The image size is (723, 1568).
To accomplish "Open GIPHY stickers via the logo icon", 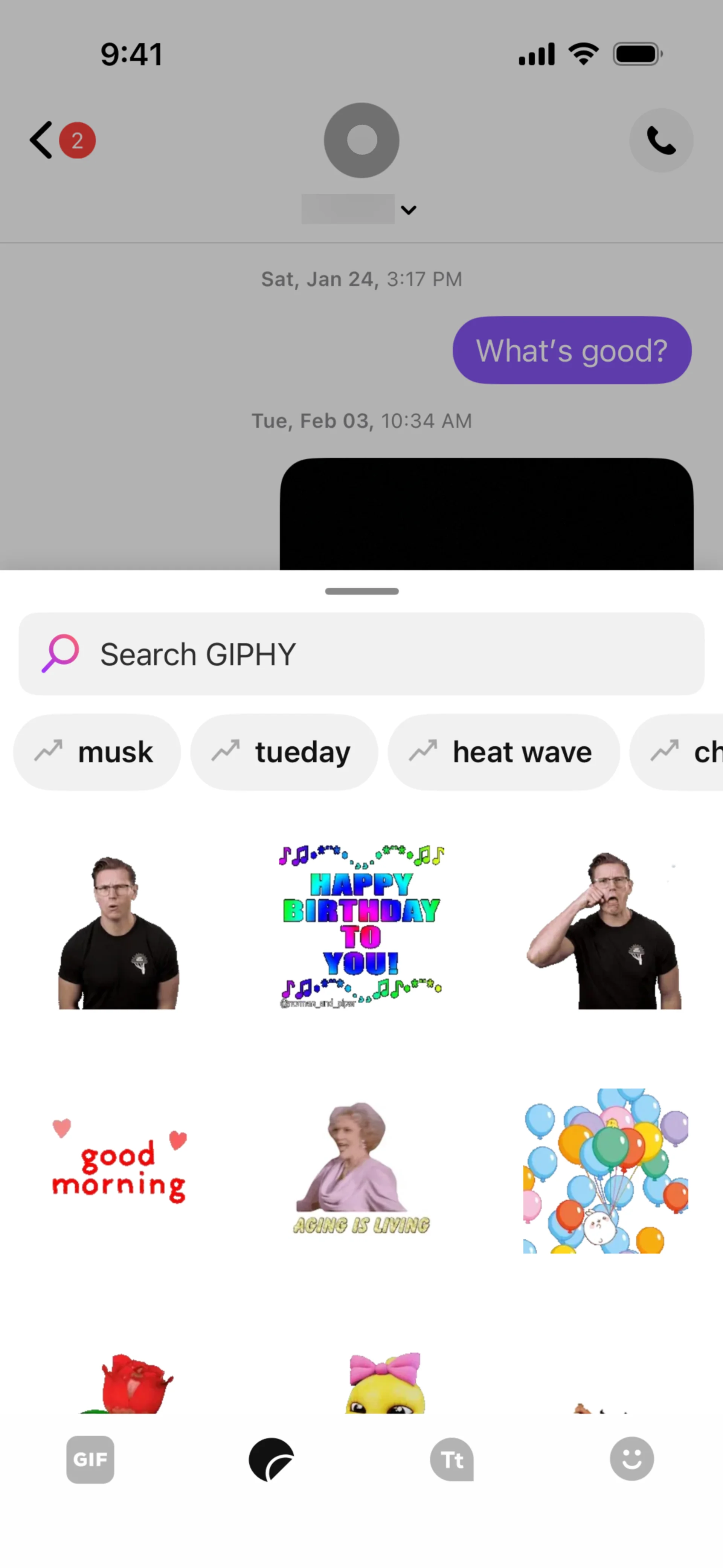I will pos(271,1459).
